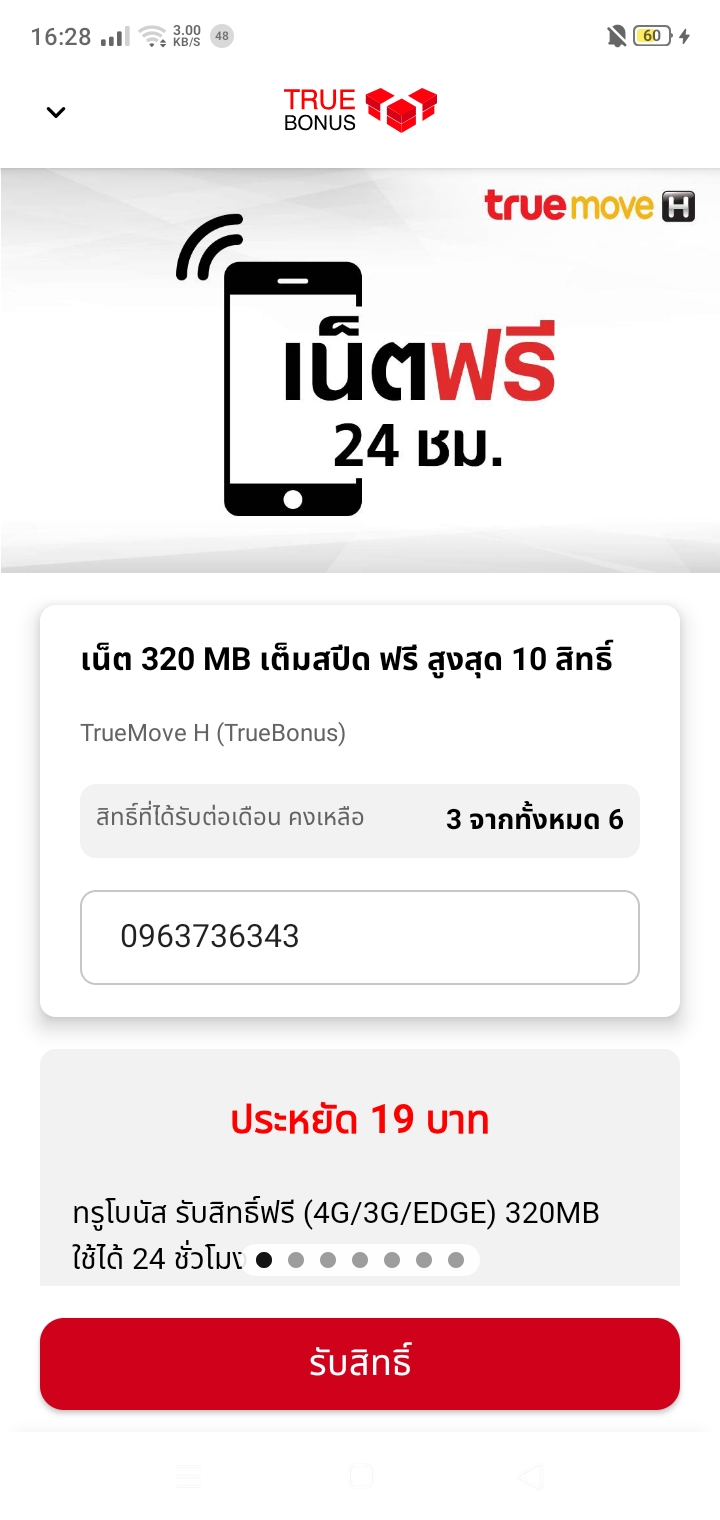The width and height of the screenshot is (720, 1520).
Task: Tap the red รับสิทธิ์ button
Action: pyautogui.click(x=360, y=1363)
